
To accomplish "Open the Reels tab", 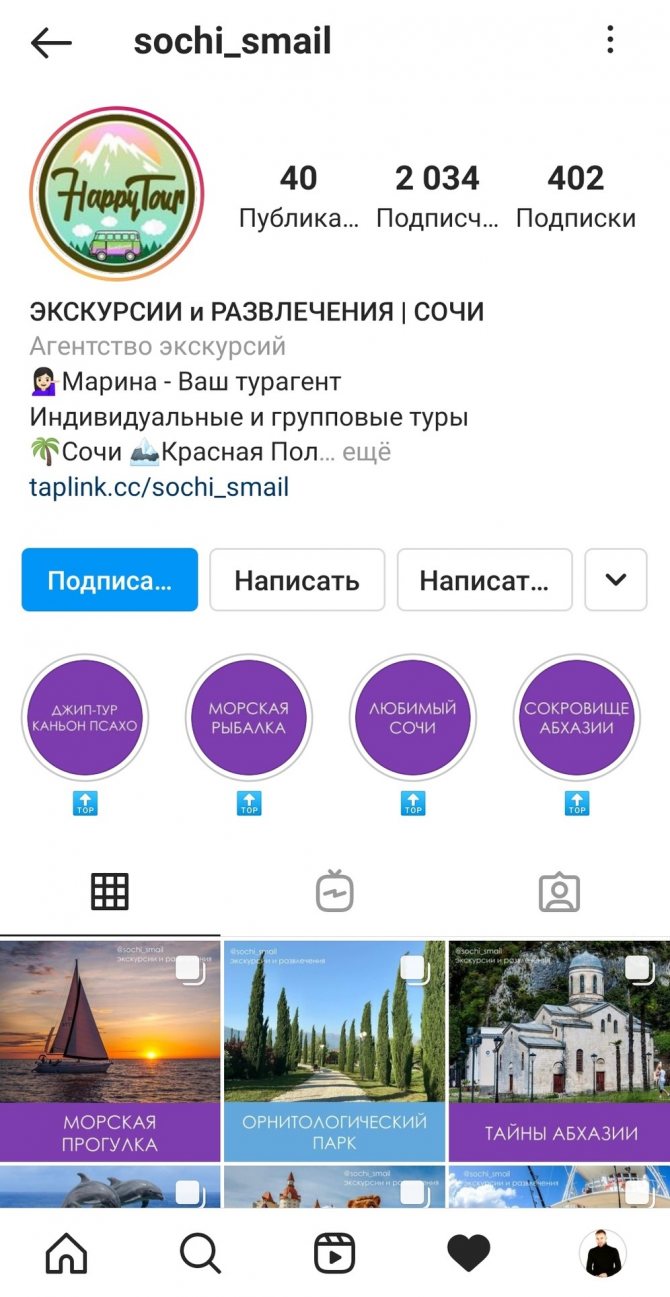I will point(335,1252).
